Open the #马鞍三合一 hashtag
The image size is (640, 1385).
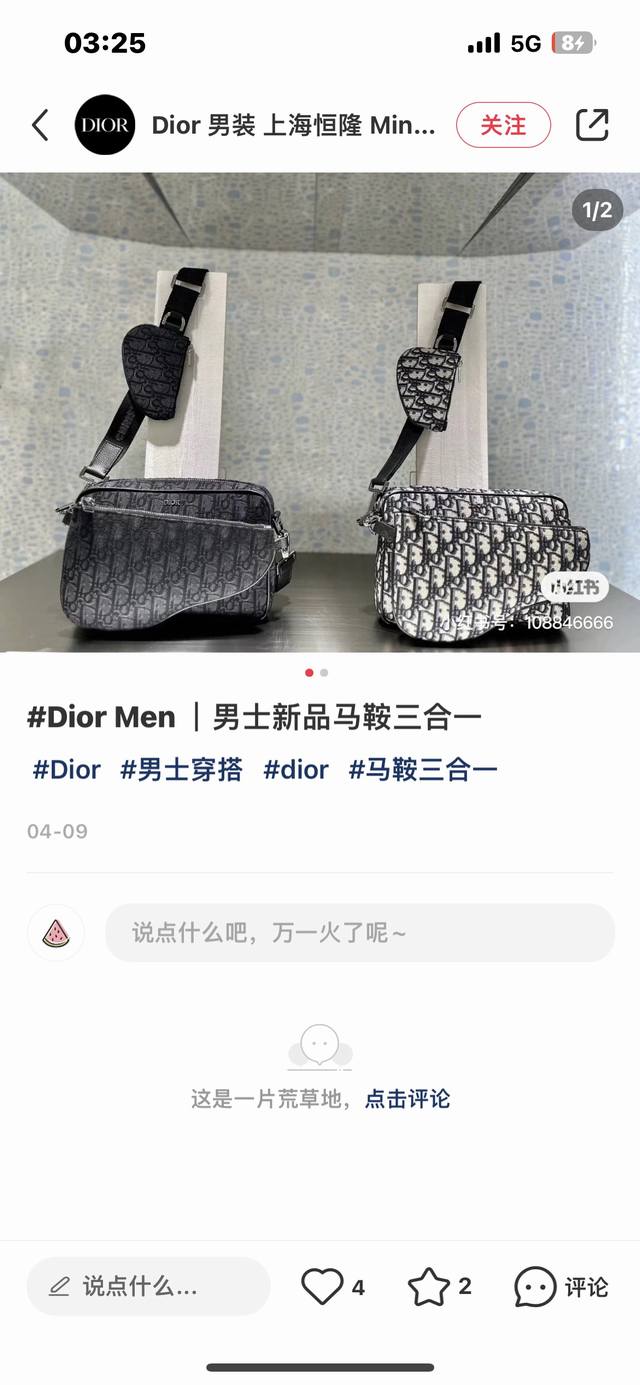[423, 769]
